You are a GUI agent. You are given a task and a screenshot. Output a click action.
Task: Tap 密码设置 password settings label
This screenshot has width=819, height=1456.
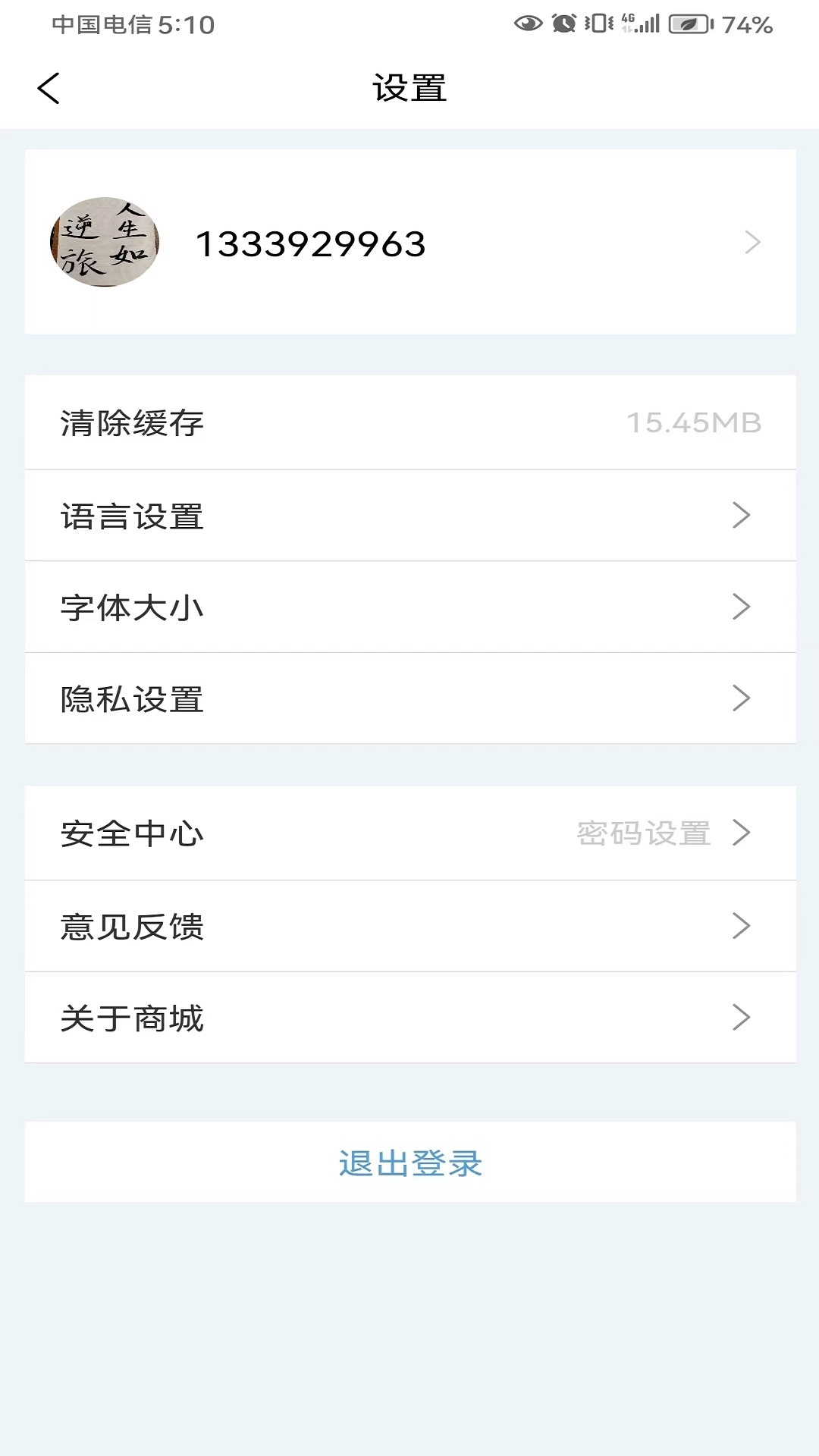[643, 834]
